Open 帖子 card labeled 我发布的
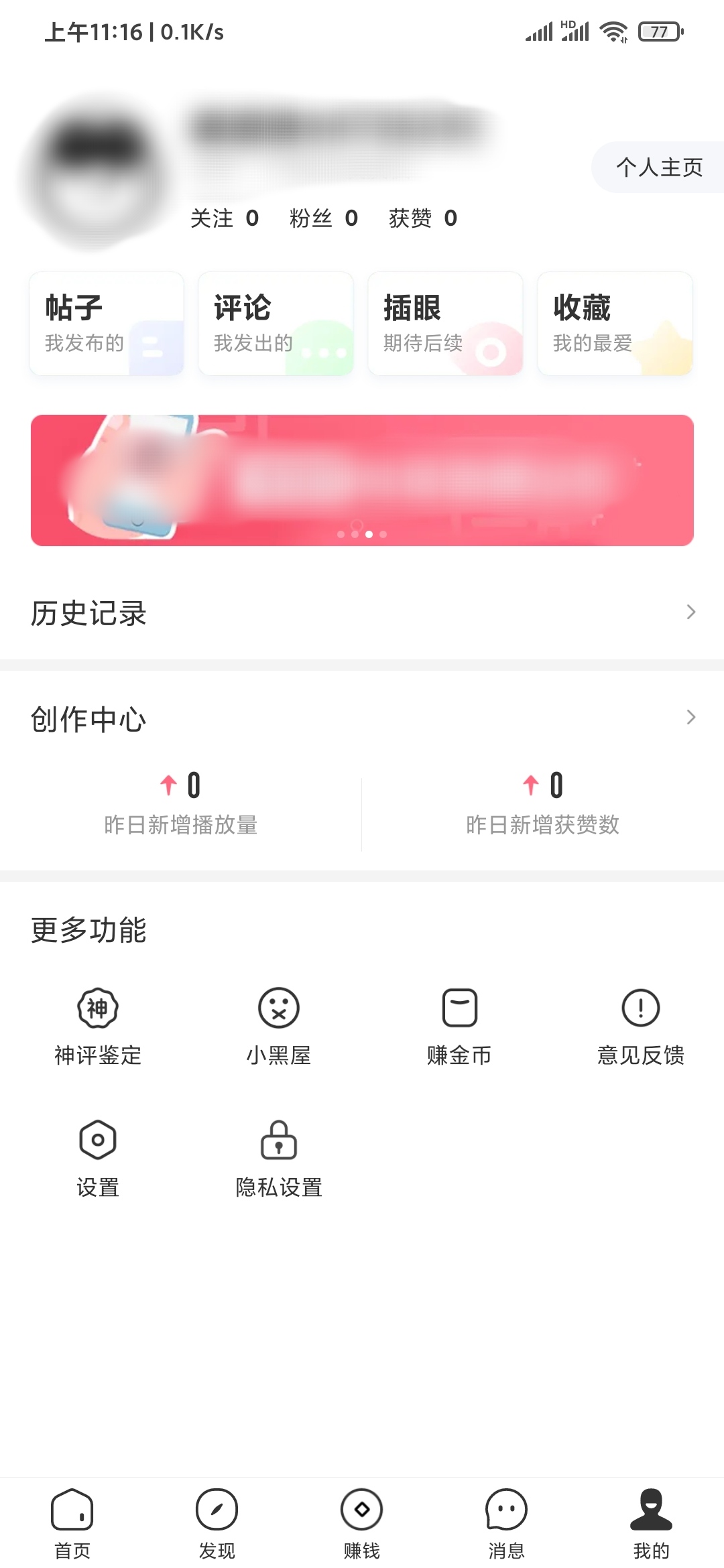724x1568 pixels. 106,323
